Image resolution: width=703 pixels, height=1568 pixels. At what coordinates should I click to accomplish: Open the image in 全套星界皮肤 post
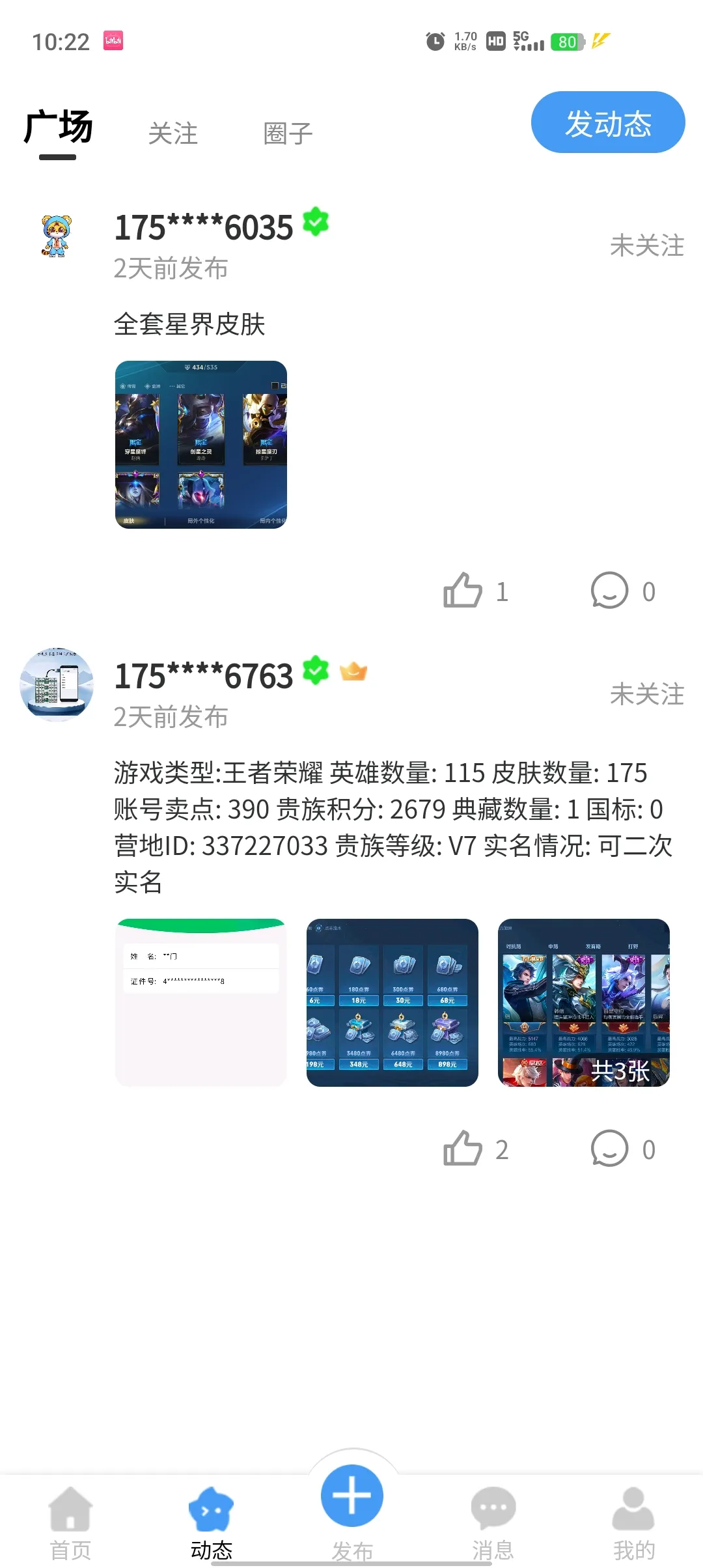201,445
